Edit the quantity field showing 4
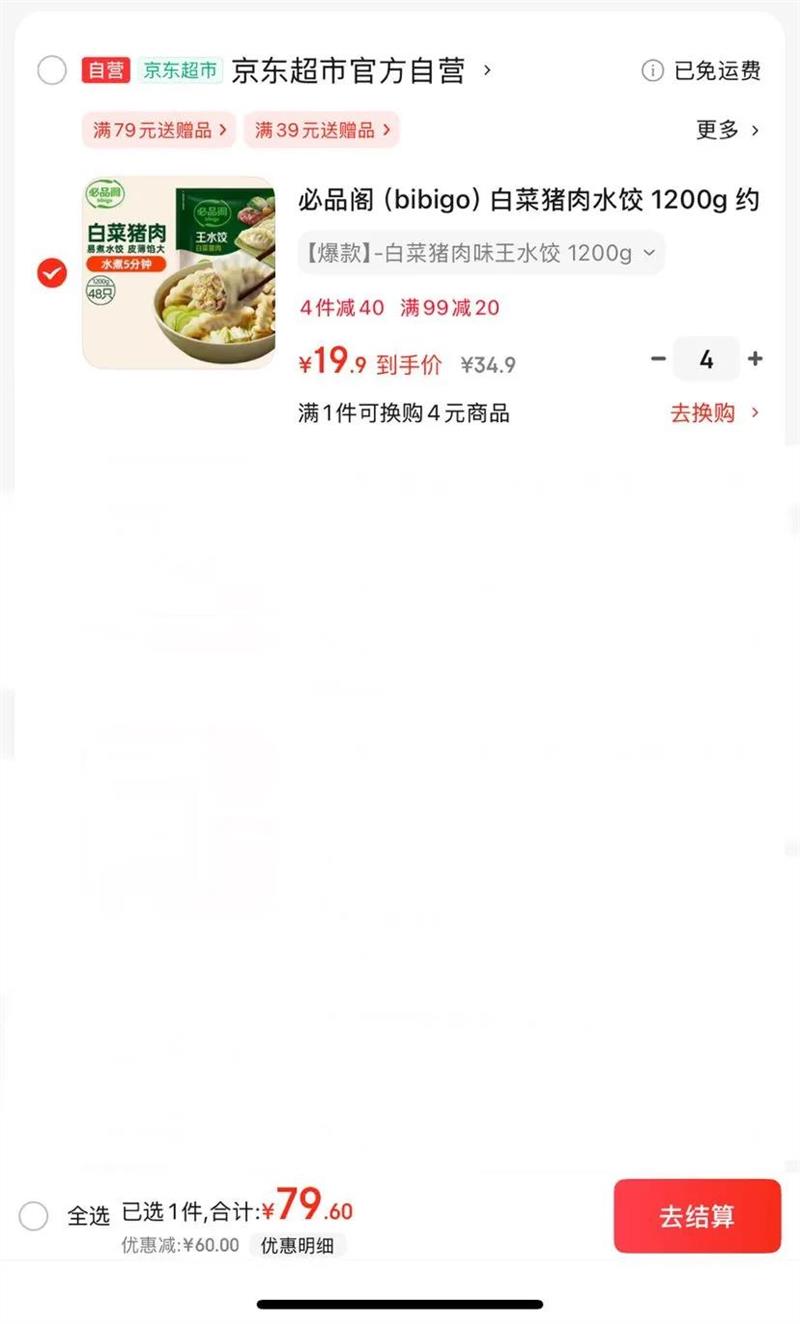Screen dimensions: 800x1324 [706, 359]
